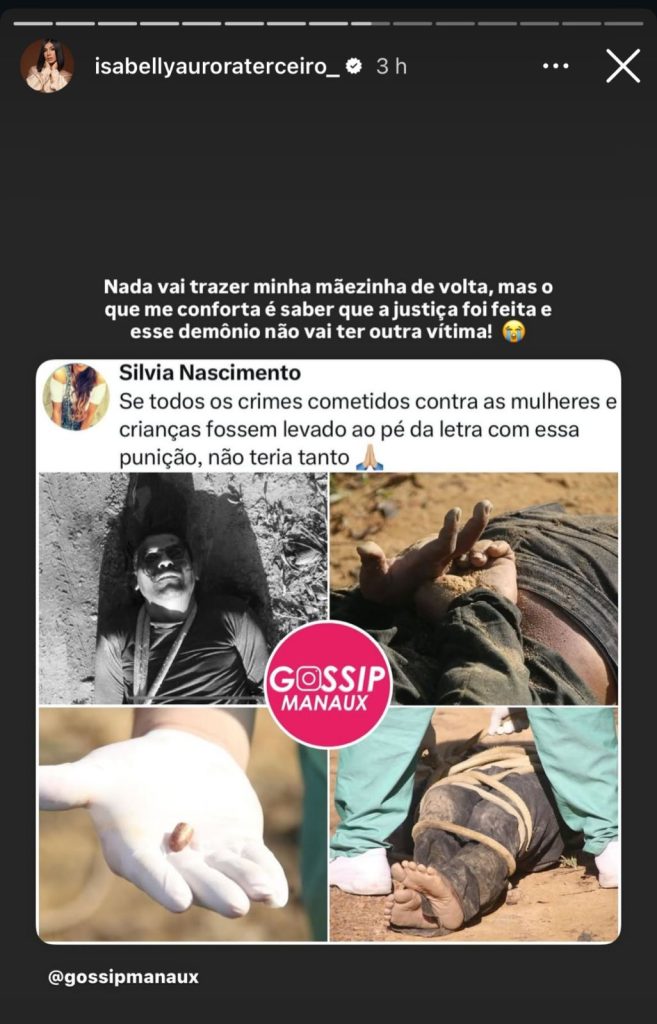657x1024 pixels.
Task: Open the isabellyauroraterceiro_ username link
Action: pos(216,66)
